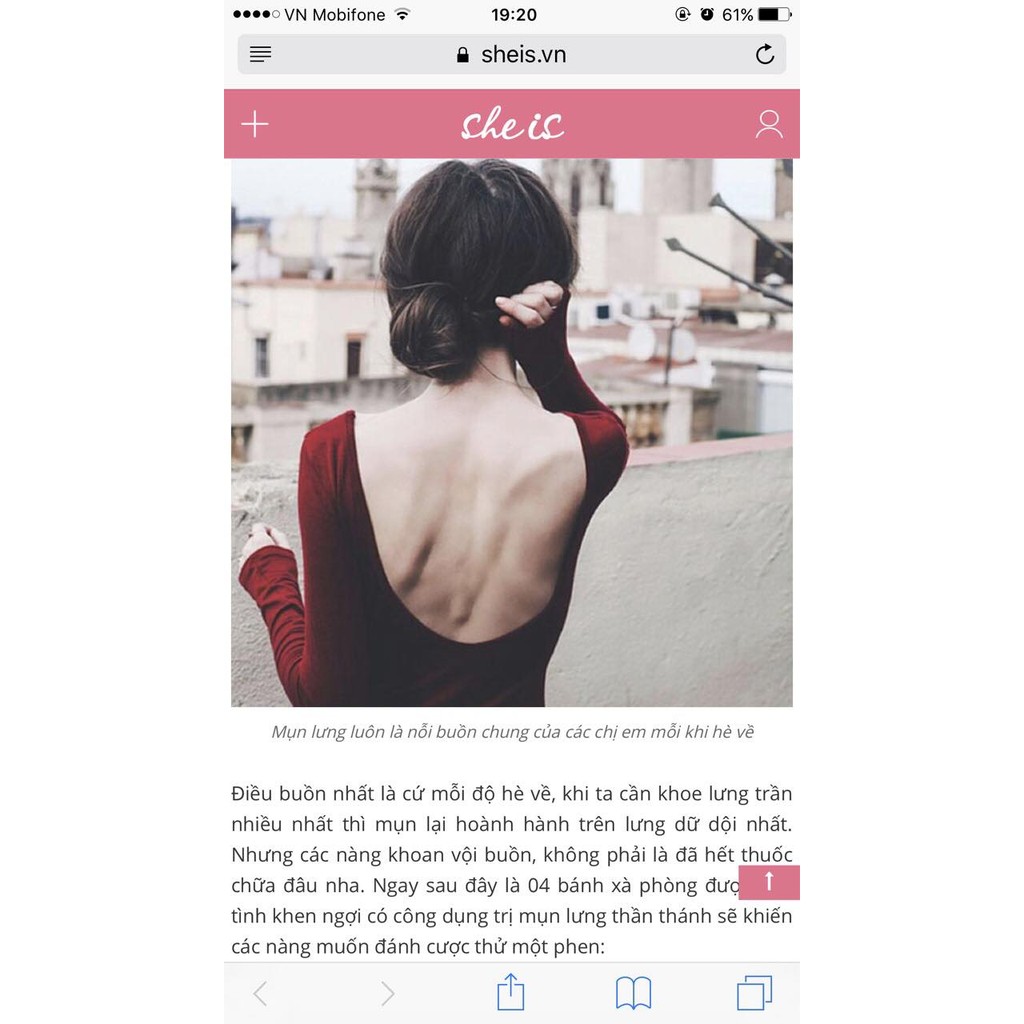1024x1024 pixels.
Task: Jump back to top with arrow button
Action: (768, 882)
